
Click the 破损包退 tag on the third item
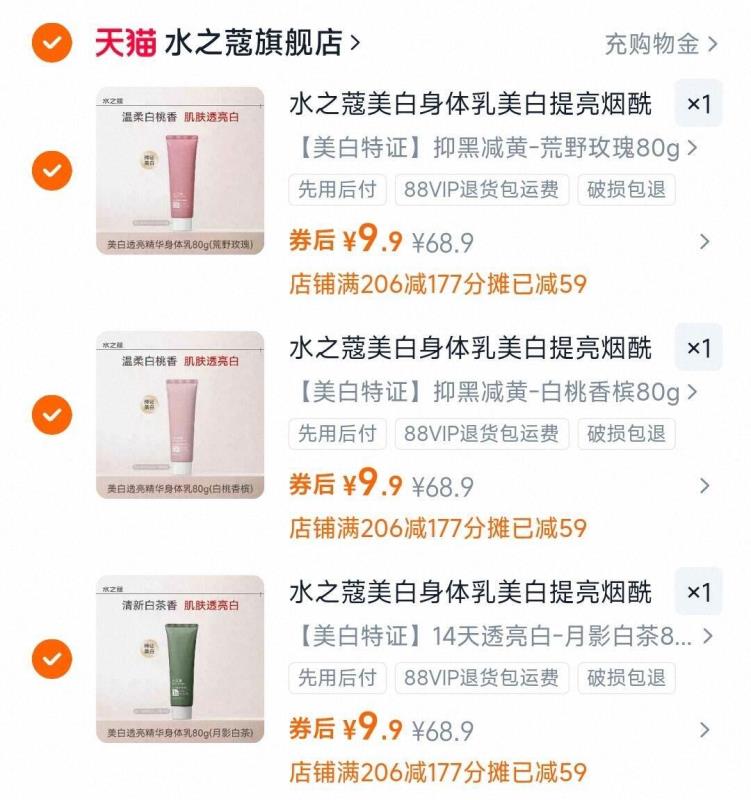click(624, 679)
